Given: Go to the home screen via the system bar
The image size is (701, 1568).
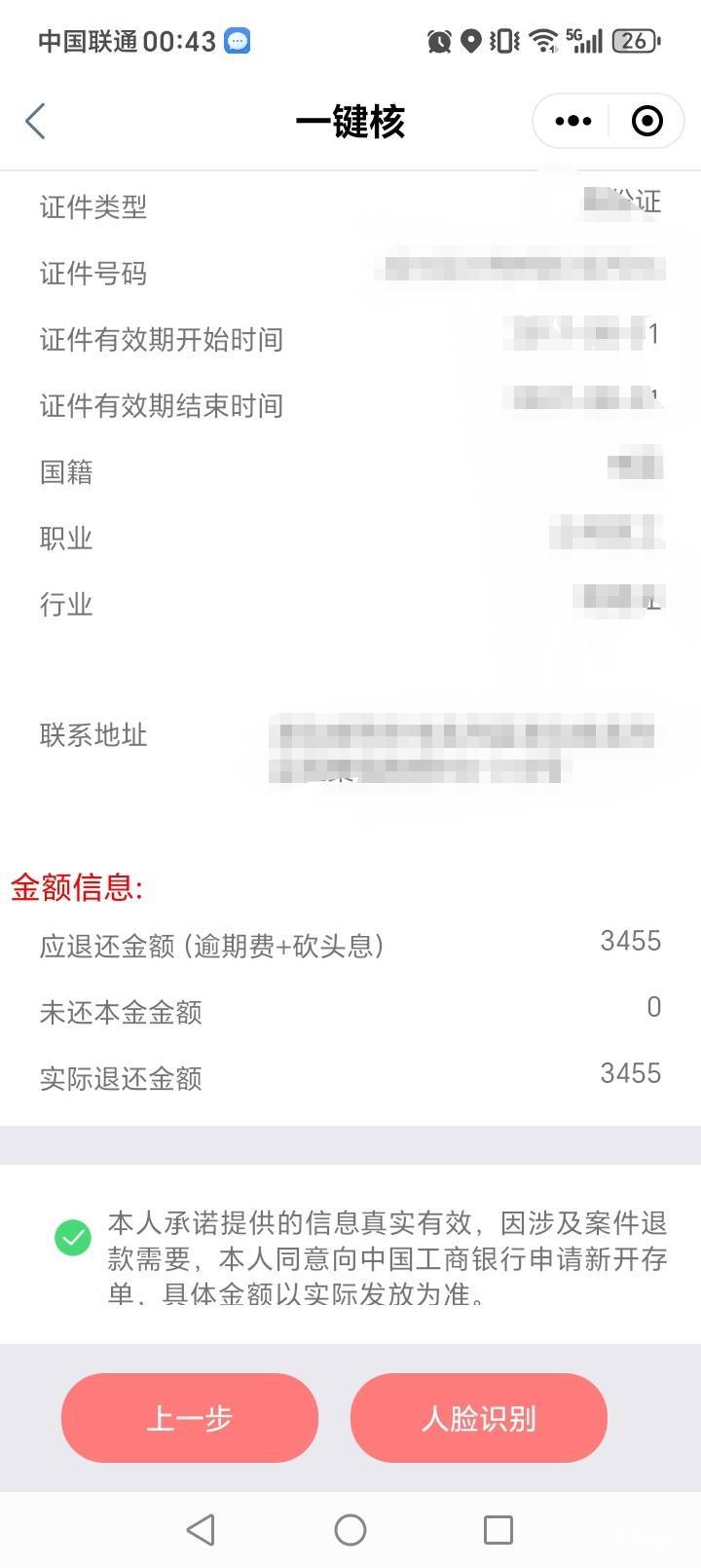Looking at the screenshot, I should (350, 1529).
